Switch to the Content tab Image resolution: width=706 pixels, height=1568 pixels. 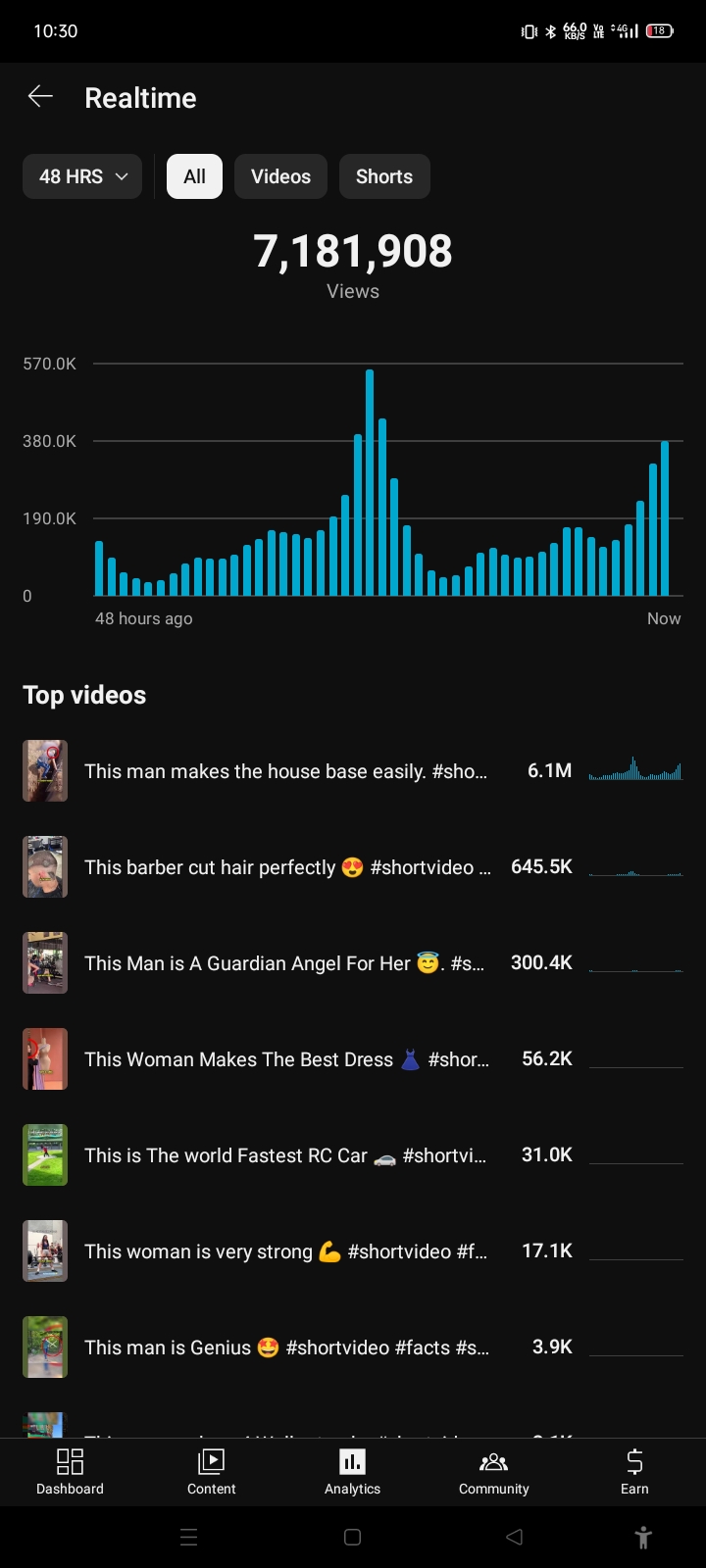click(211, 1472)
